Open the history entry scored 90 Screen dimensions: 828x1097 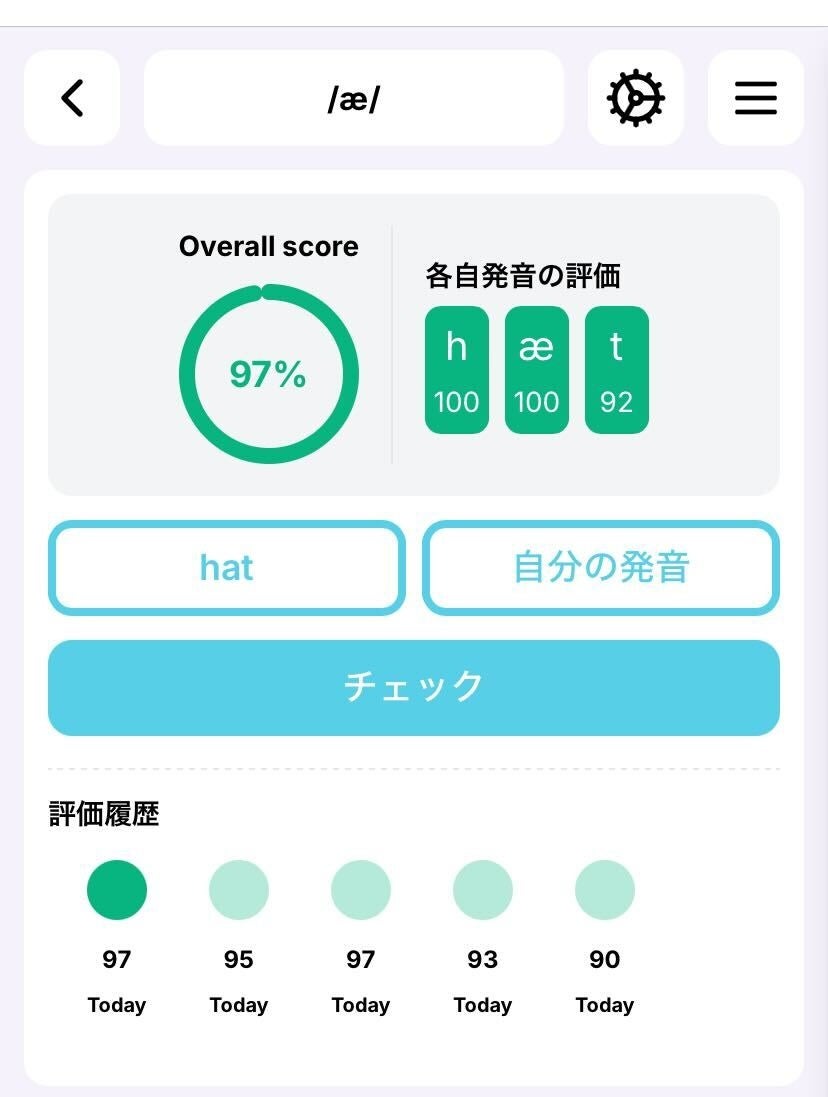click(x=605, y=890)
